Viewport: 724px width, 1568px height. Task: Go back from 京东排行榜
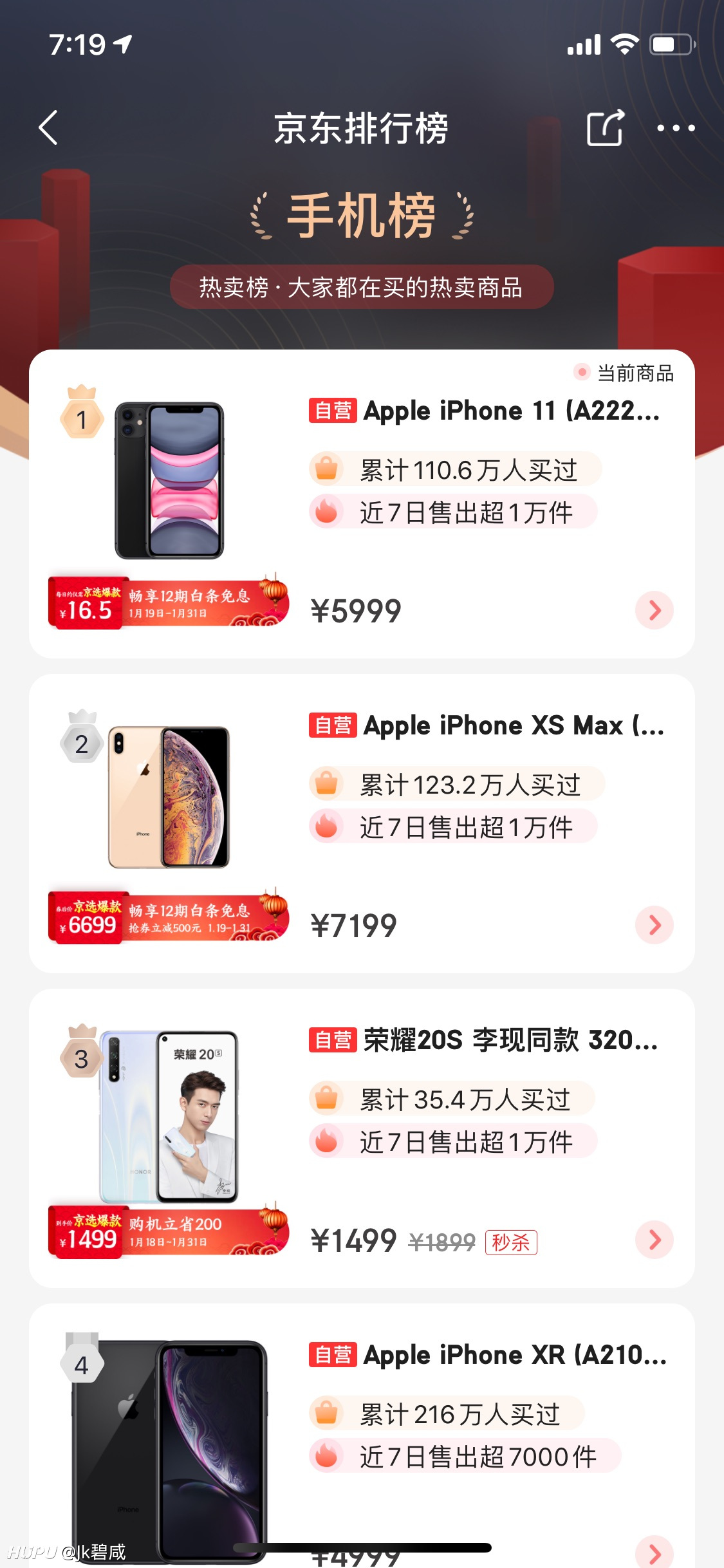[x=49, y=127]
